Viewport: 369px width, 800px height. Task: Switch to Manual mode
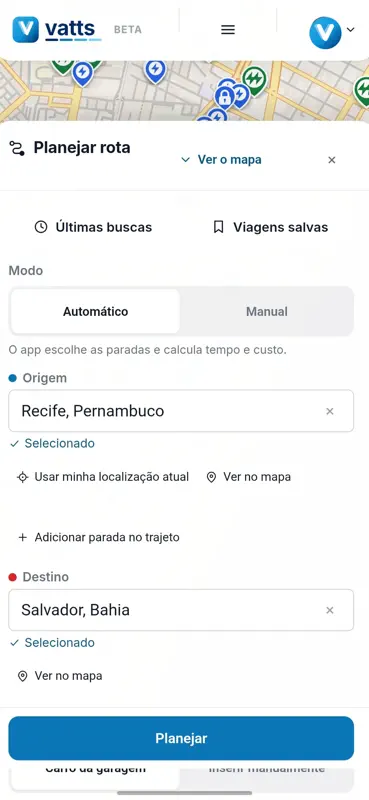(266, 311)
